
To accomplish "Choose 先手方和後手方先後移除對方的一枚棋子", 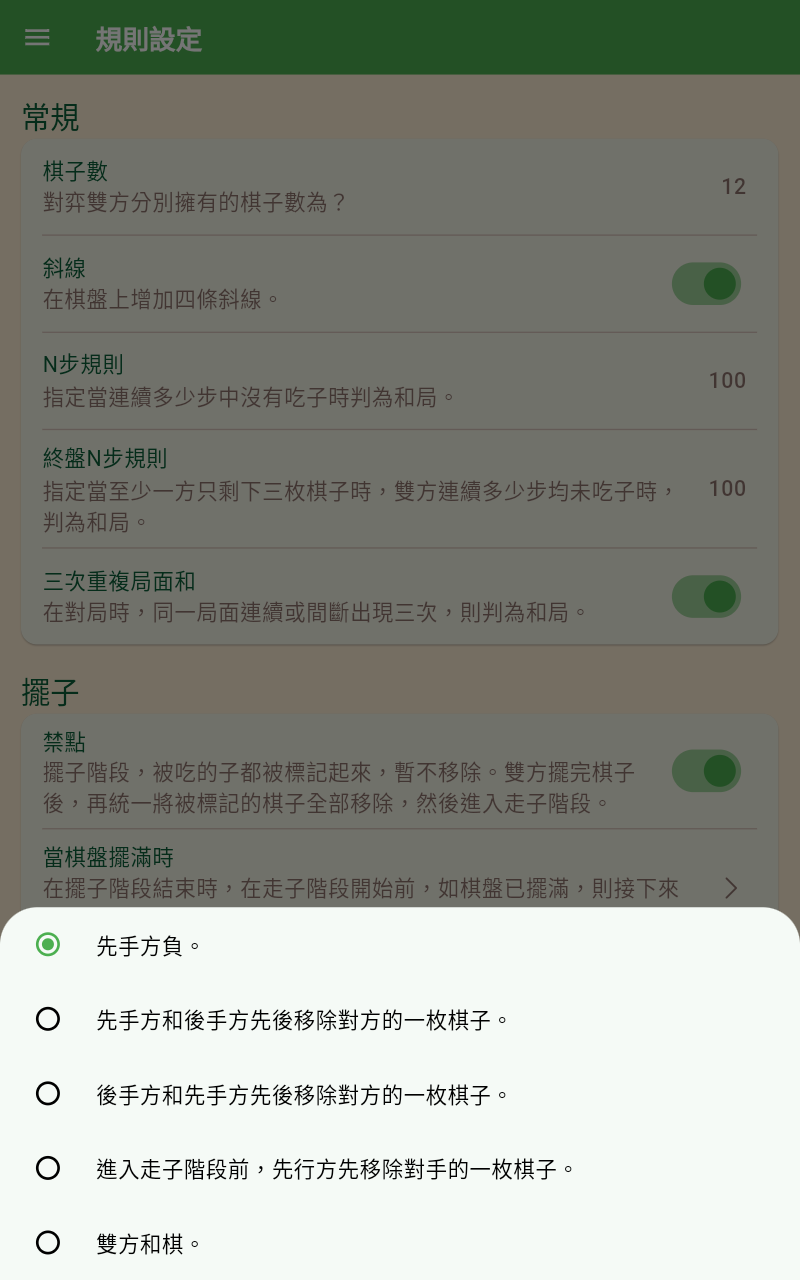I will (x=400, y=1019).
